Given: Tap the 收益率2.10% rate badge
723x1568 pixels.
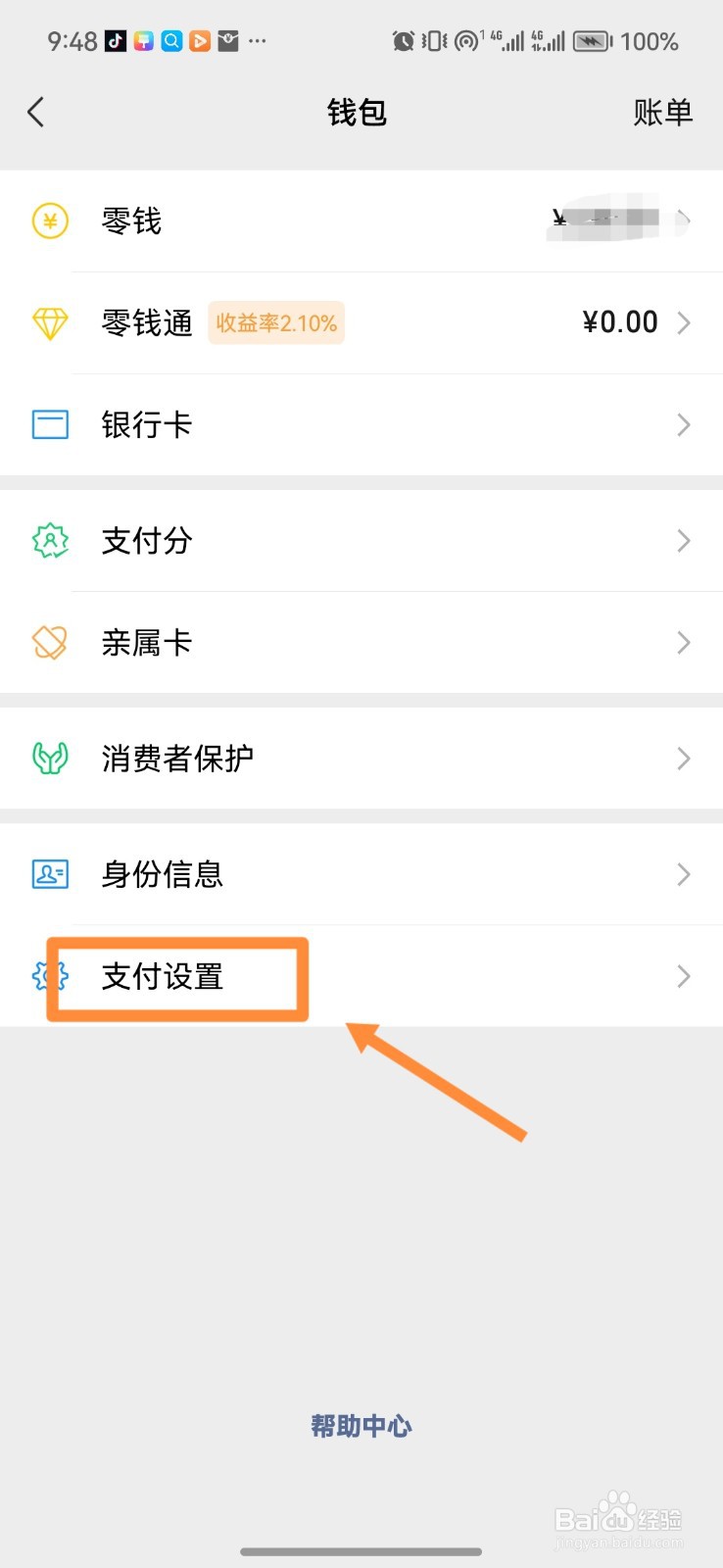Looking at the screenshot, I should point(275,322).
